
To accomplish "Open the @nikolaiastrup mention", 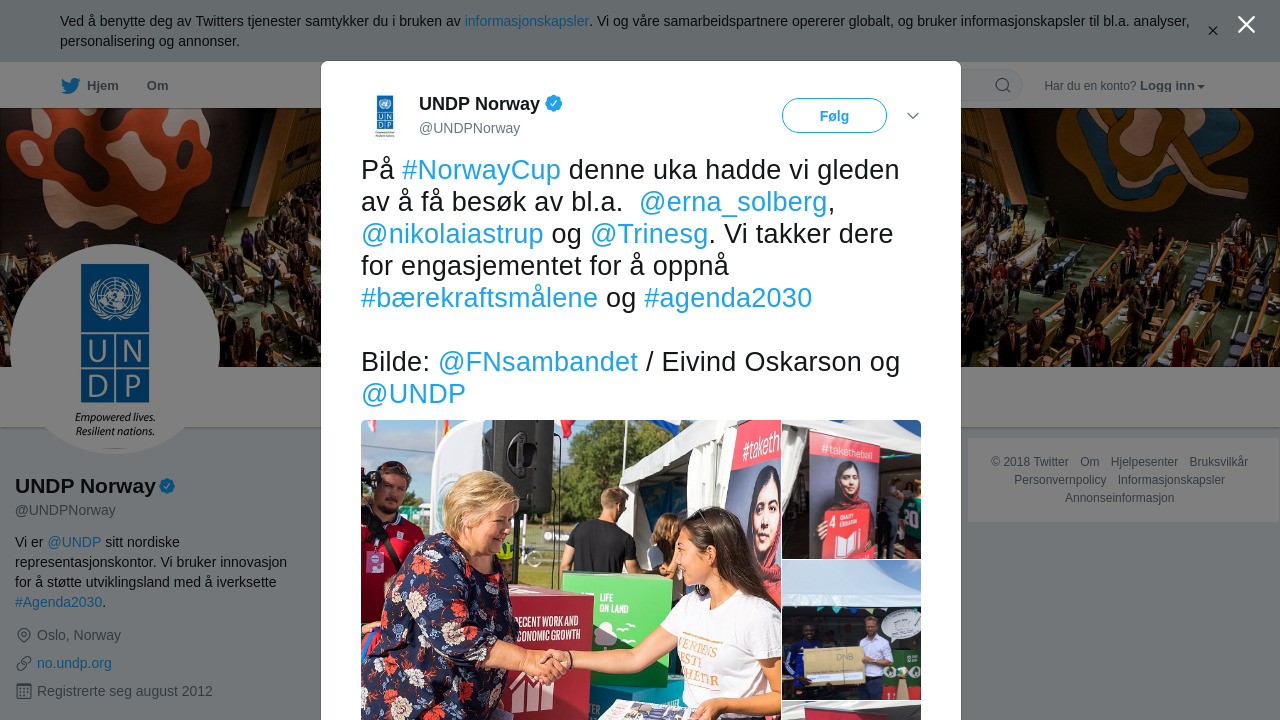I will (452, 234).
